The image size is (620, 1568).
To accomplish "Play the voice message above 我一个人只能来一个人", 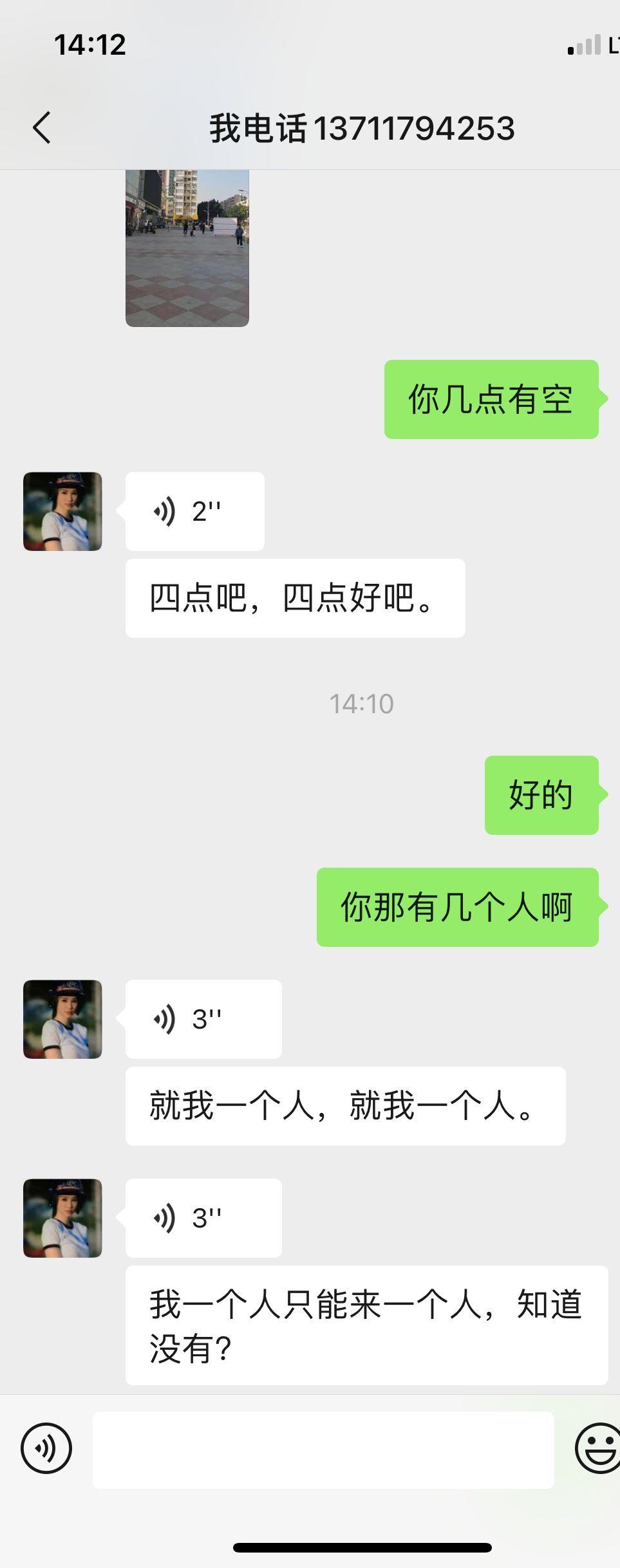I will (x=203, y=1218).
